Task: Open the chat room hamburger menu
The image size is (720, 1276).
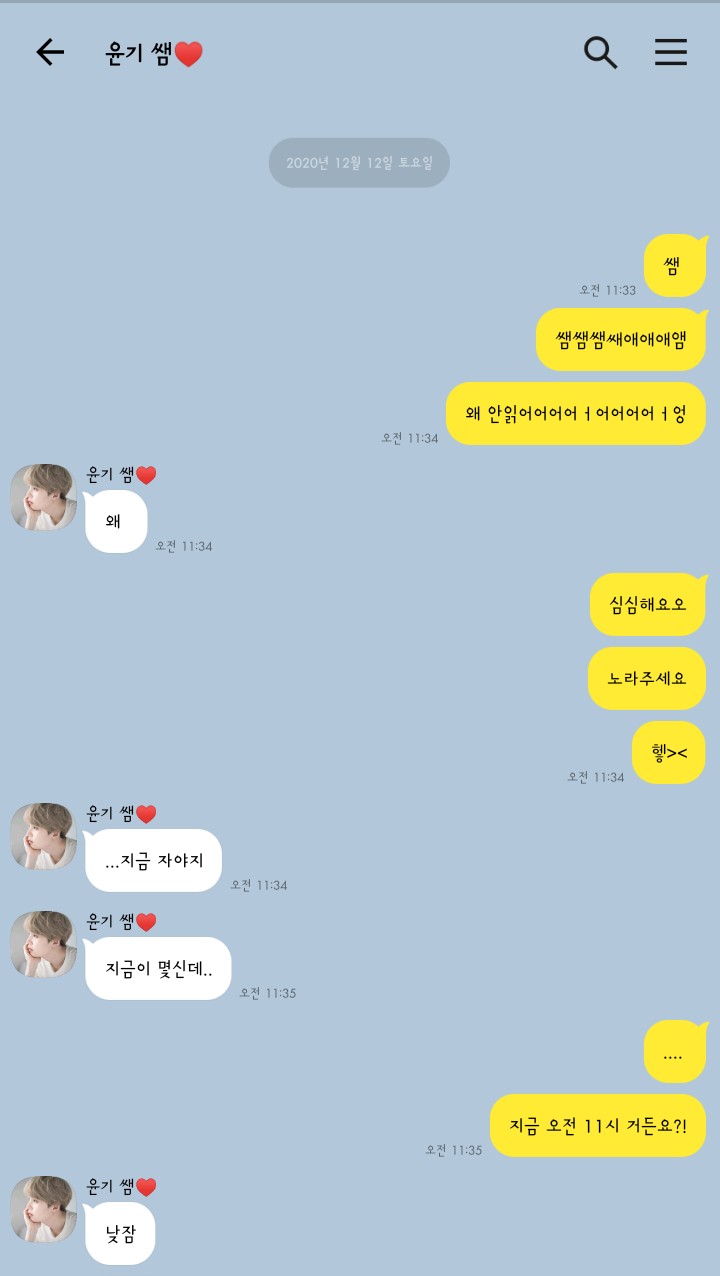Action: pyautogui.click(x=671, y=53)
